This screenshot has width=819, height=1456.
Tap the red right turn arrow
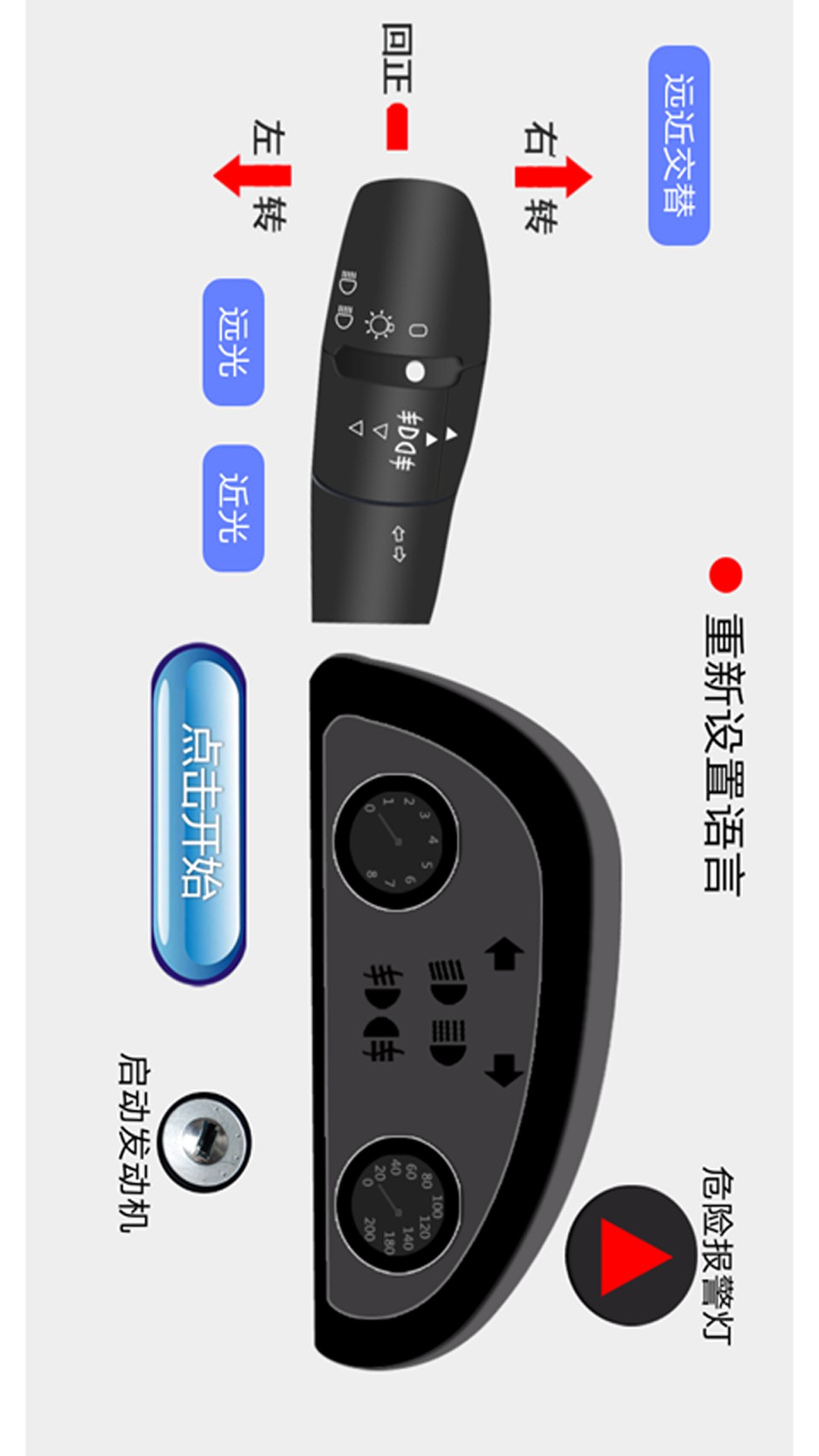tap(553, 177)
